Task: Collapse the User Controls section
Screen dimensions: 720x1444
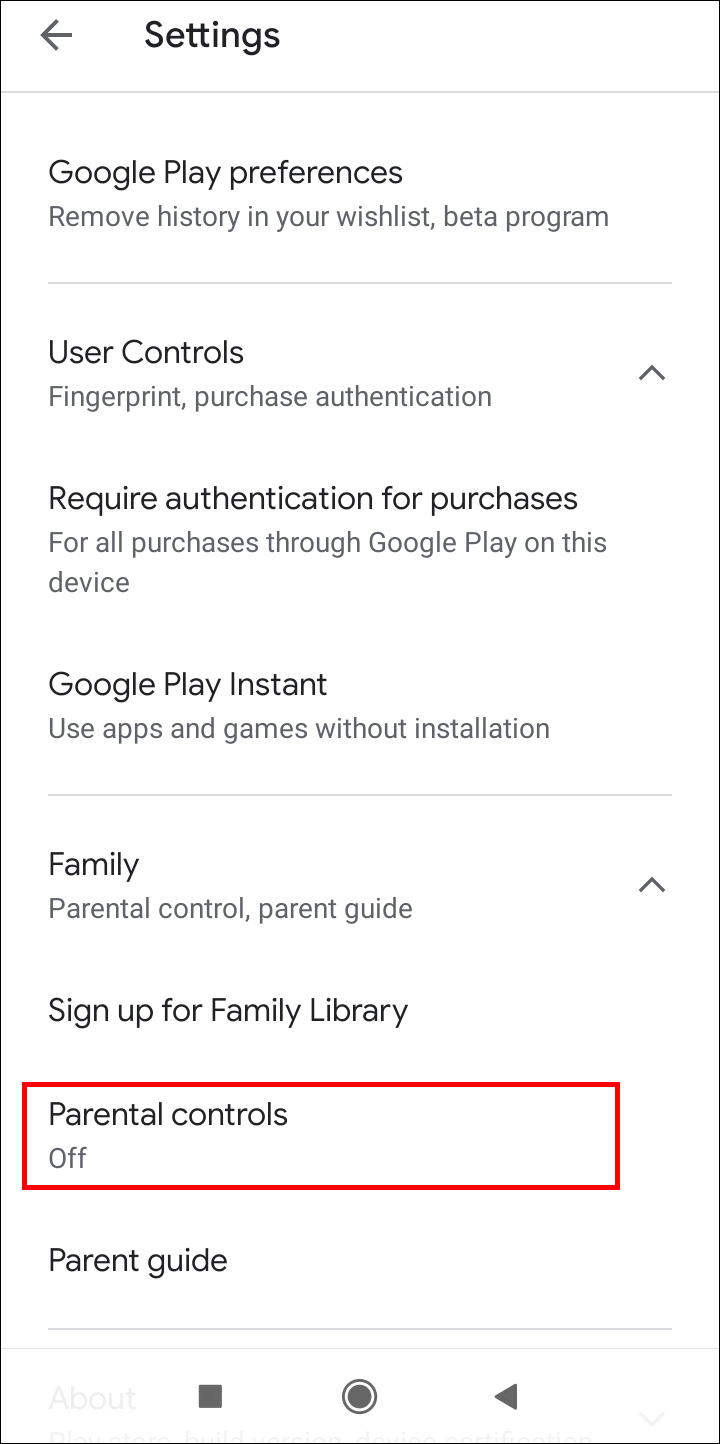Action: click(x=652, y=373)
